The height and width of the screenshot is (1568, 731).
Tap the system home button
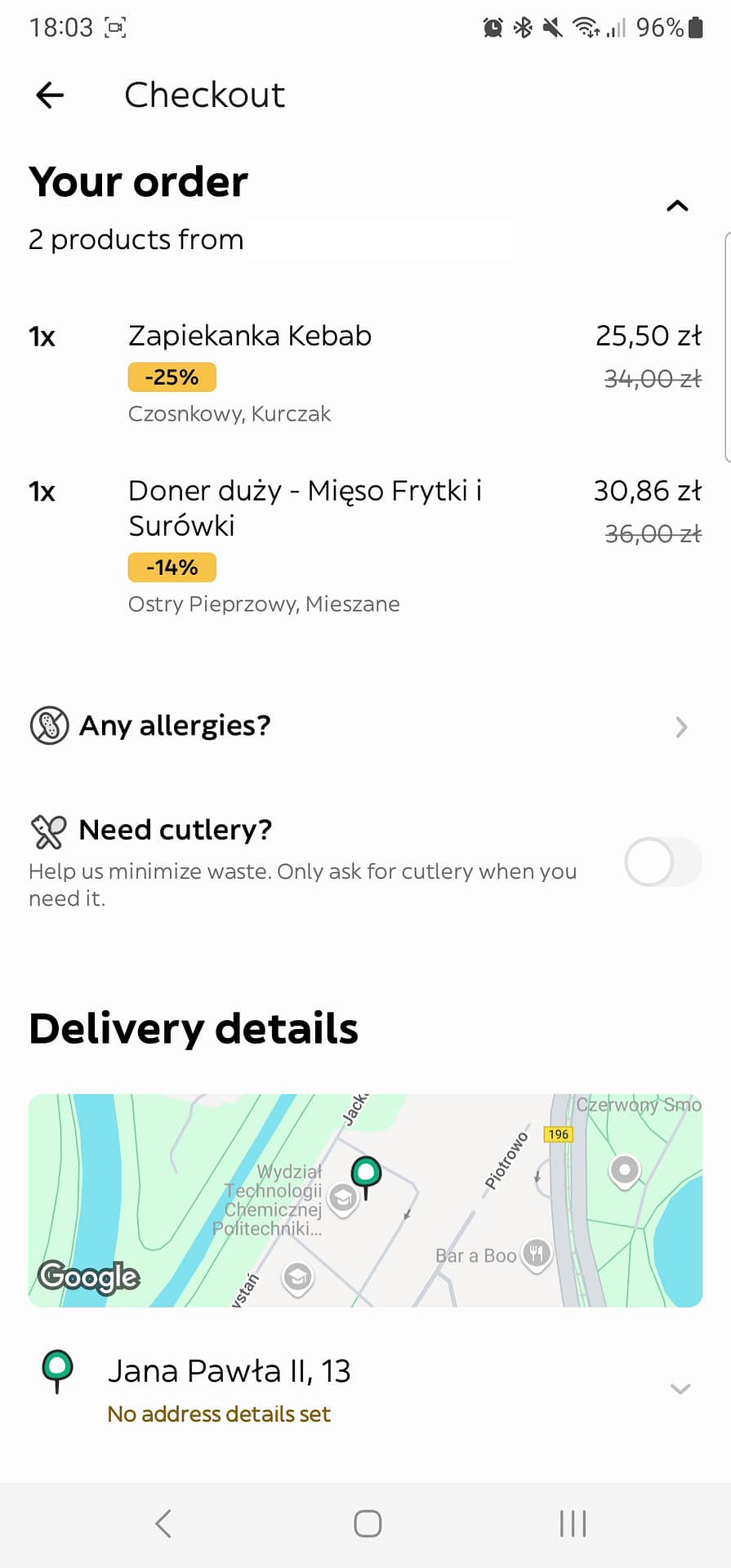367,1523
